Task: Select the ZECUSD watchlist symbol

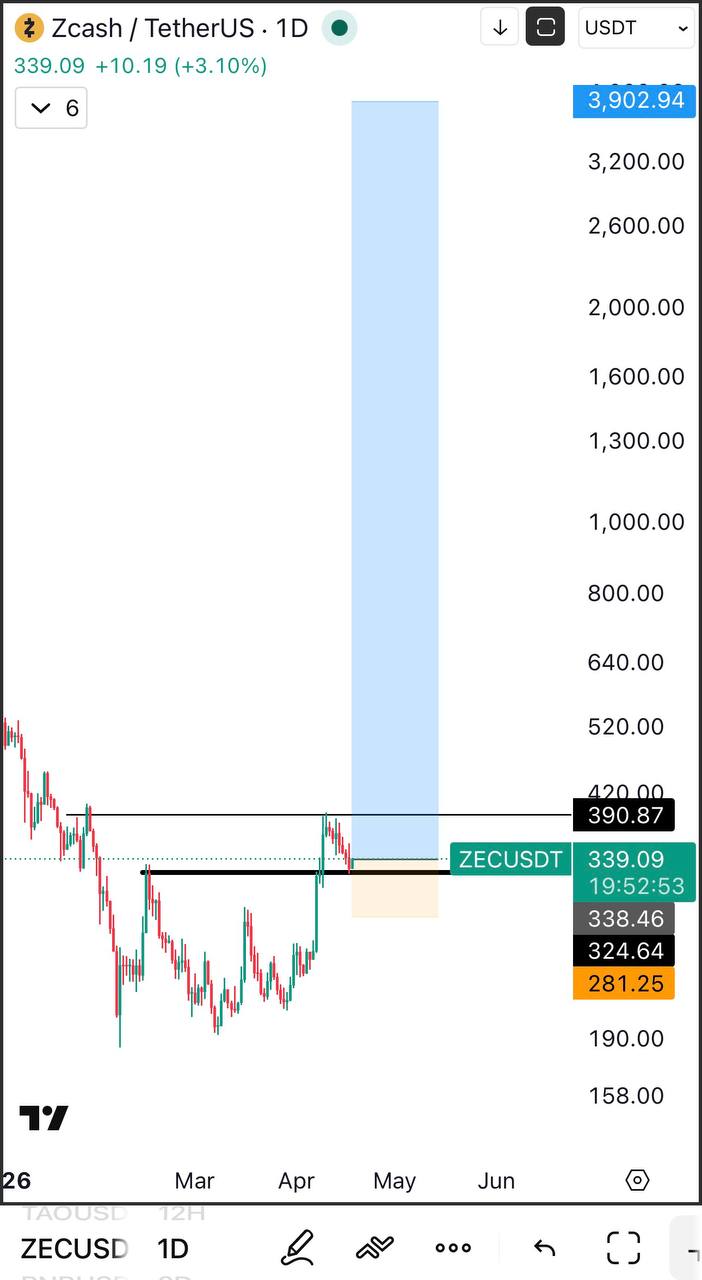Action: [74, 1248]
